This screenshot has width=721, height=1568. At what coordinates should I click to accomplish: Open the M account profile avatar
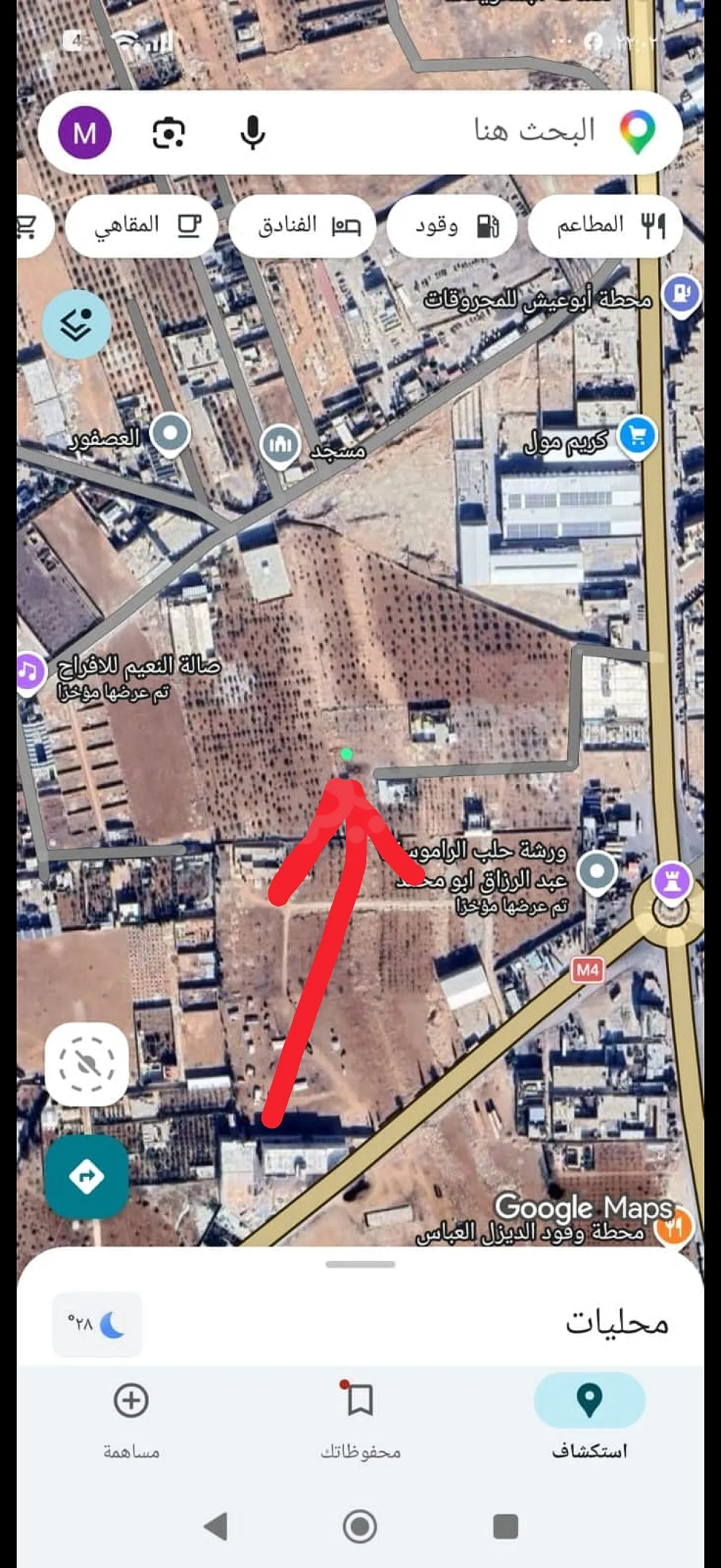tap(84, 132)
